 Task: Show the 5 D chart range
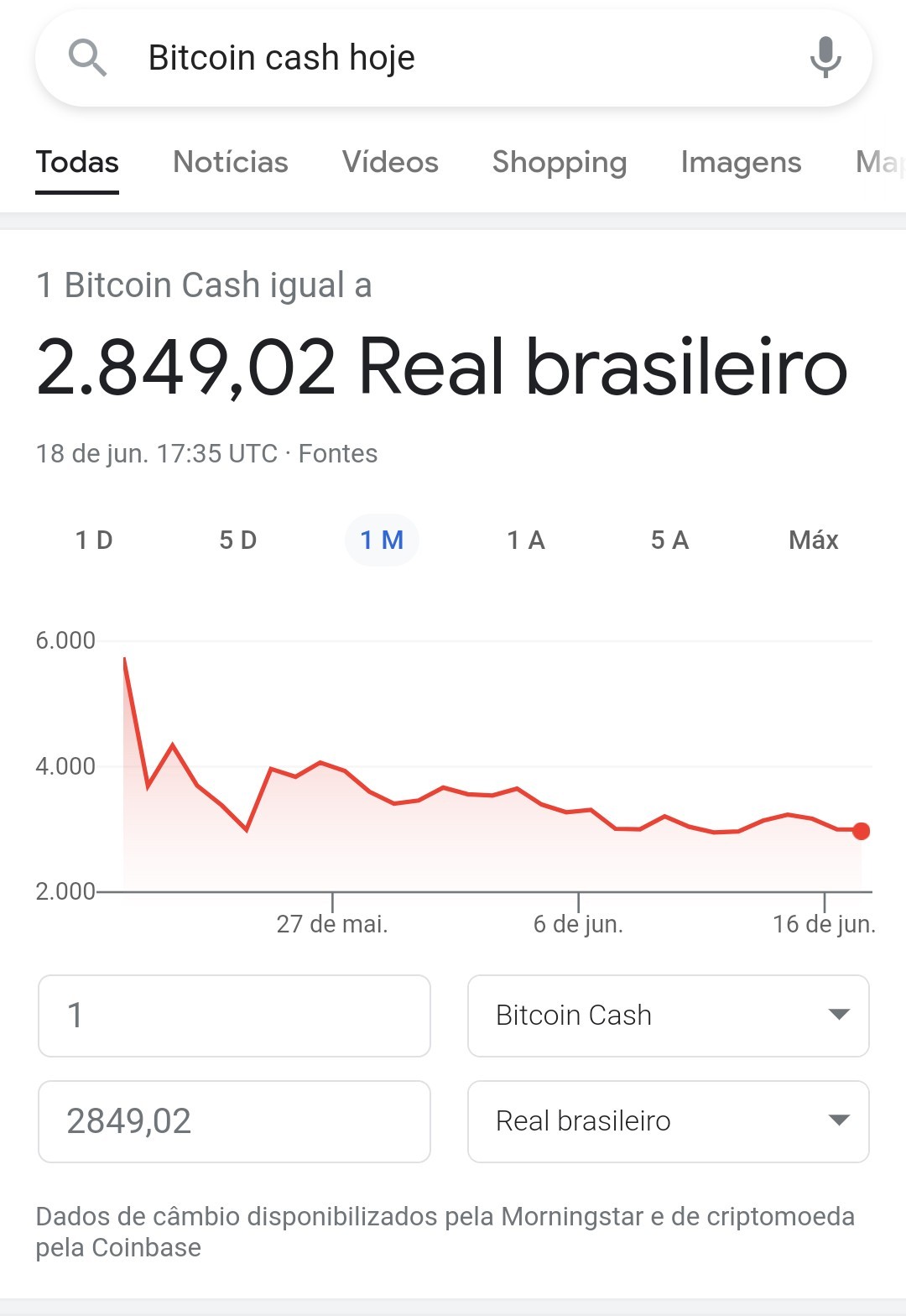(x=238, y=540)
